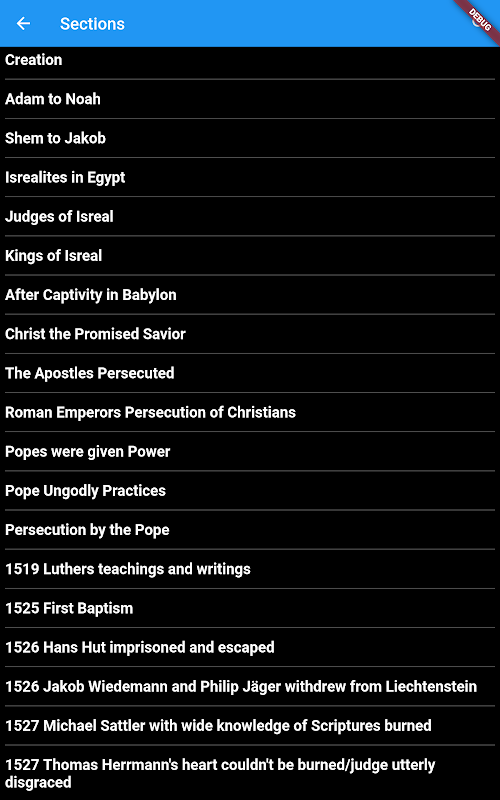
Task: Open the 1527 Michael Sattler section
Action: (x=250, y=726)
